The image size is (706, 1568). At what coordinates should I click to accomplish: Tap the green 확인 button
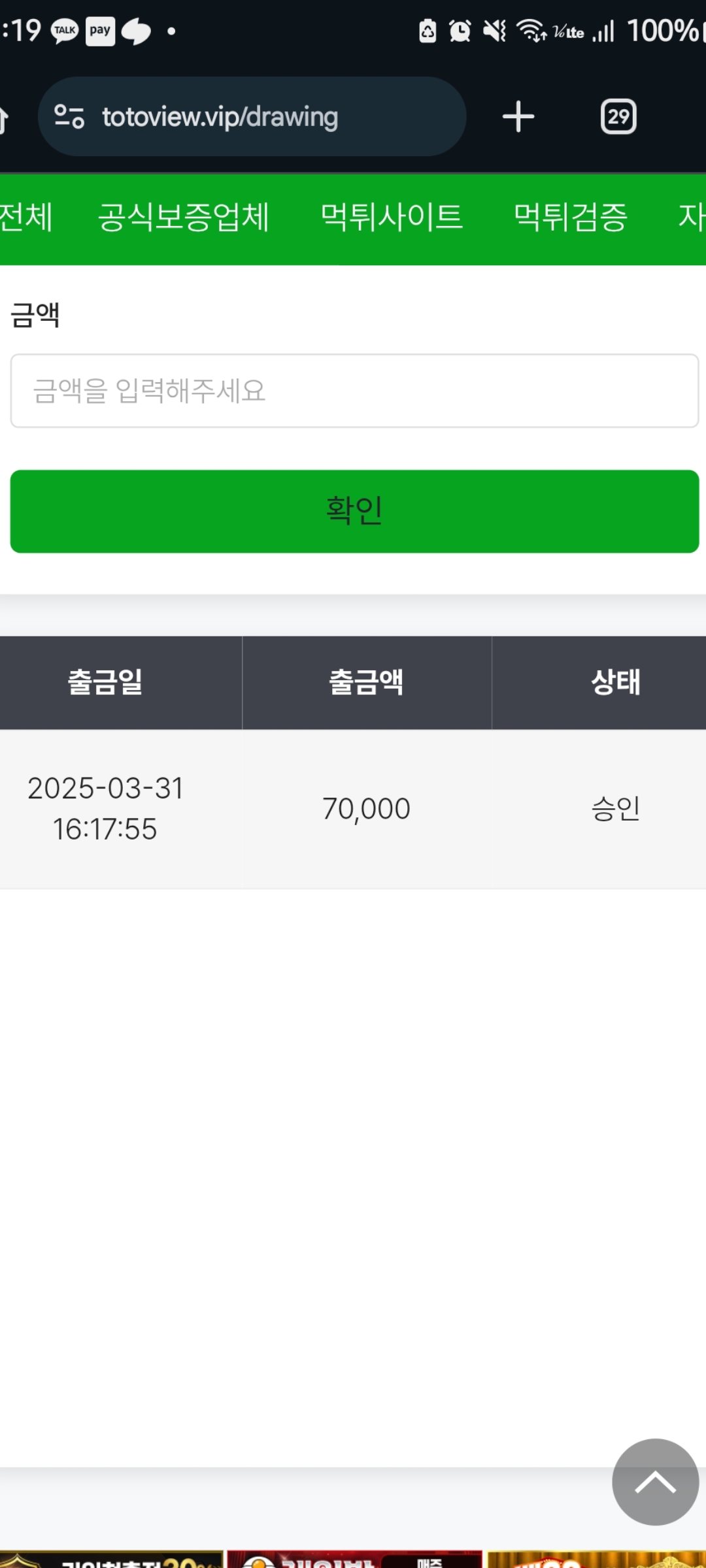click(x=354, y=511)
